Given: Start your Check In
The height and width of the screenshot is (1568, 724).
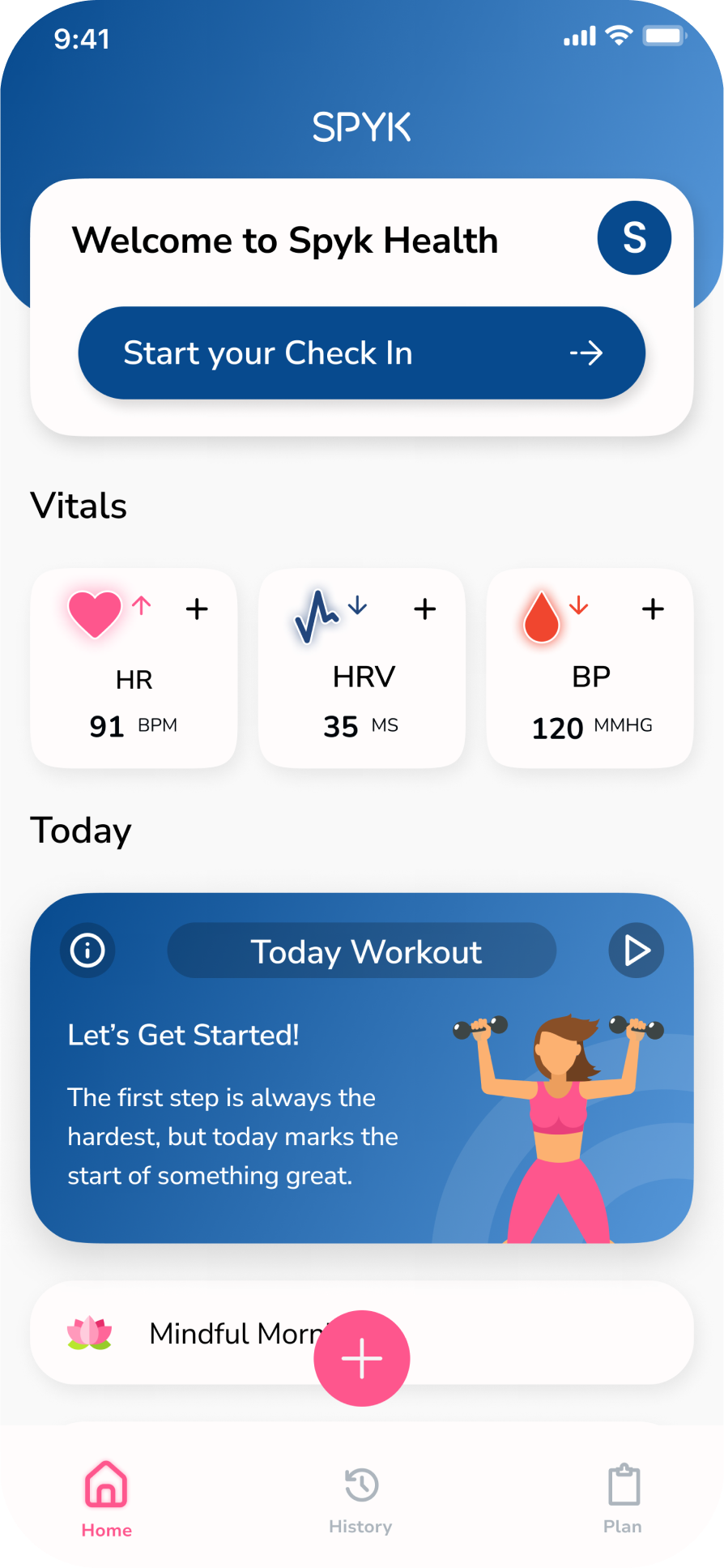Looking at the screenshot, I should click(x=361, y=353).
